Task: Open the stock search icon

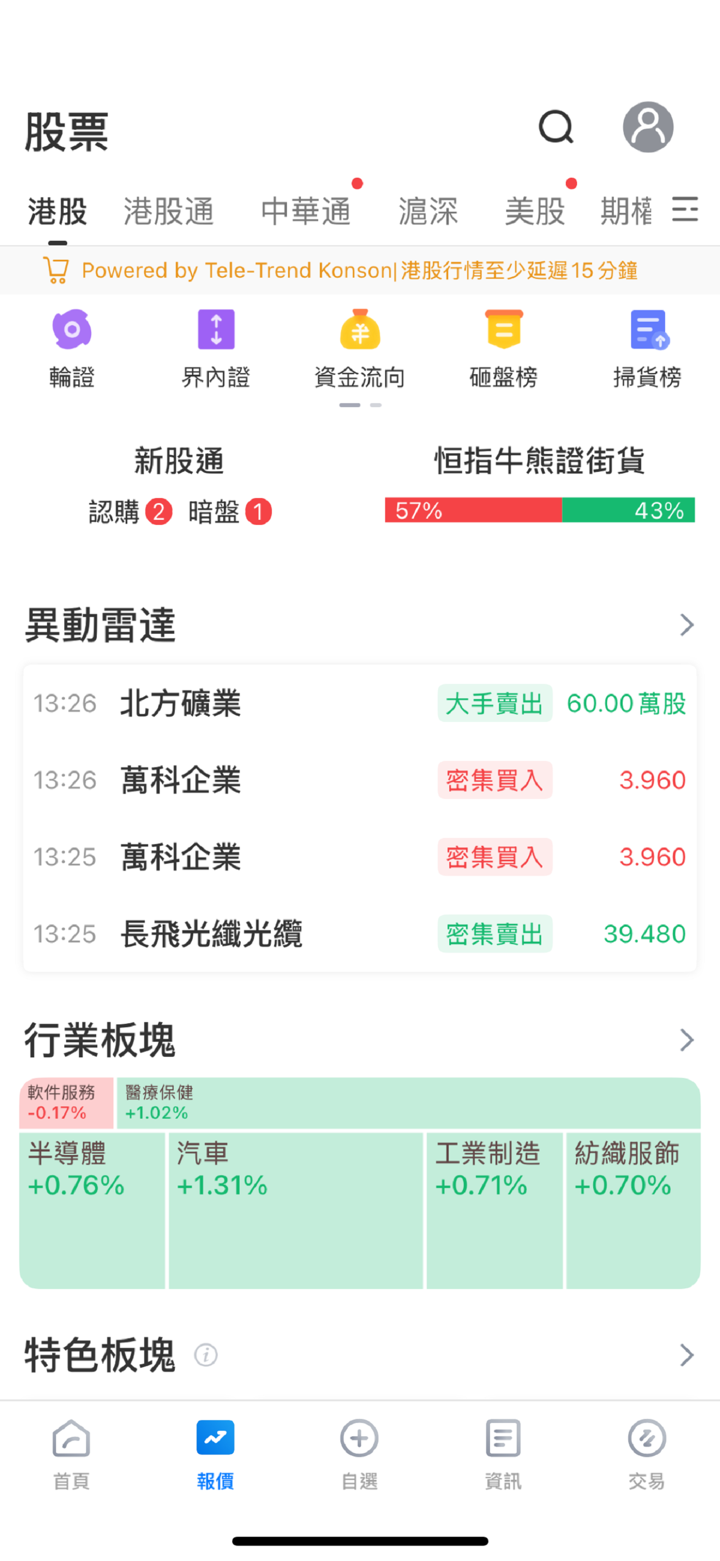Action: (x=556, y=127)
